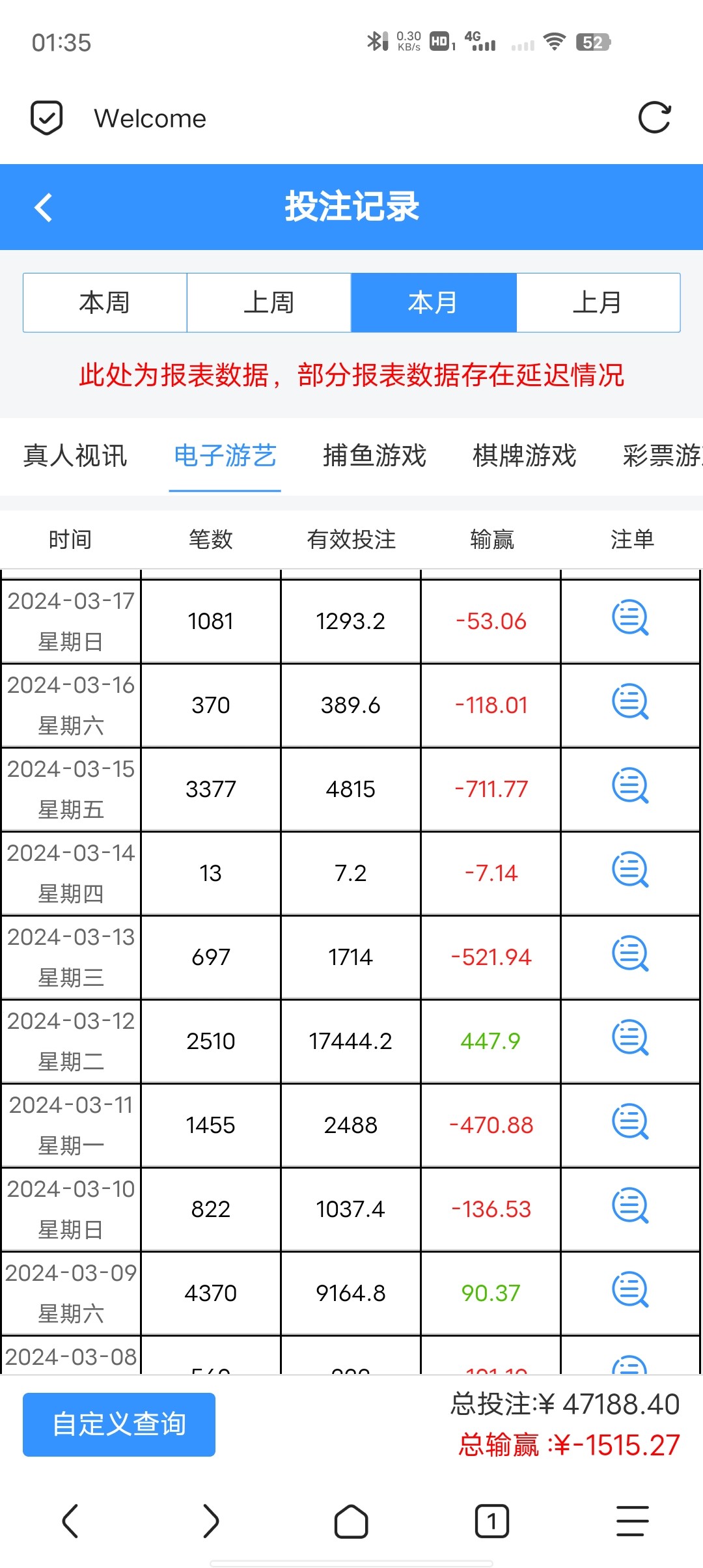
Task: Open the browser menu
Action: (x=632, y=1521)
